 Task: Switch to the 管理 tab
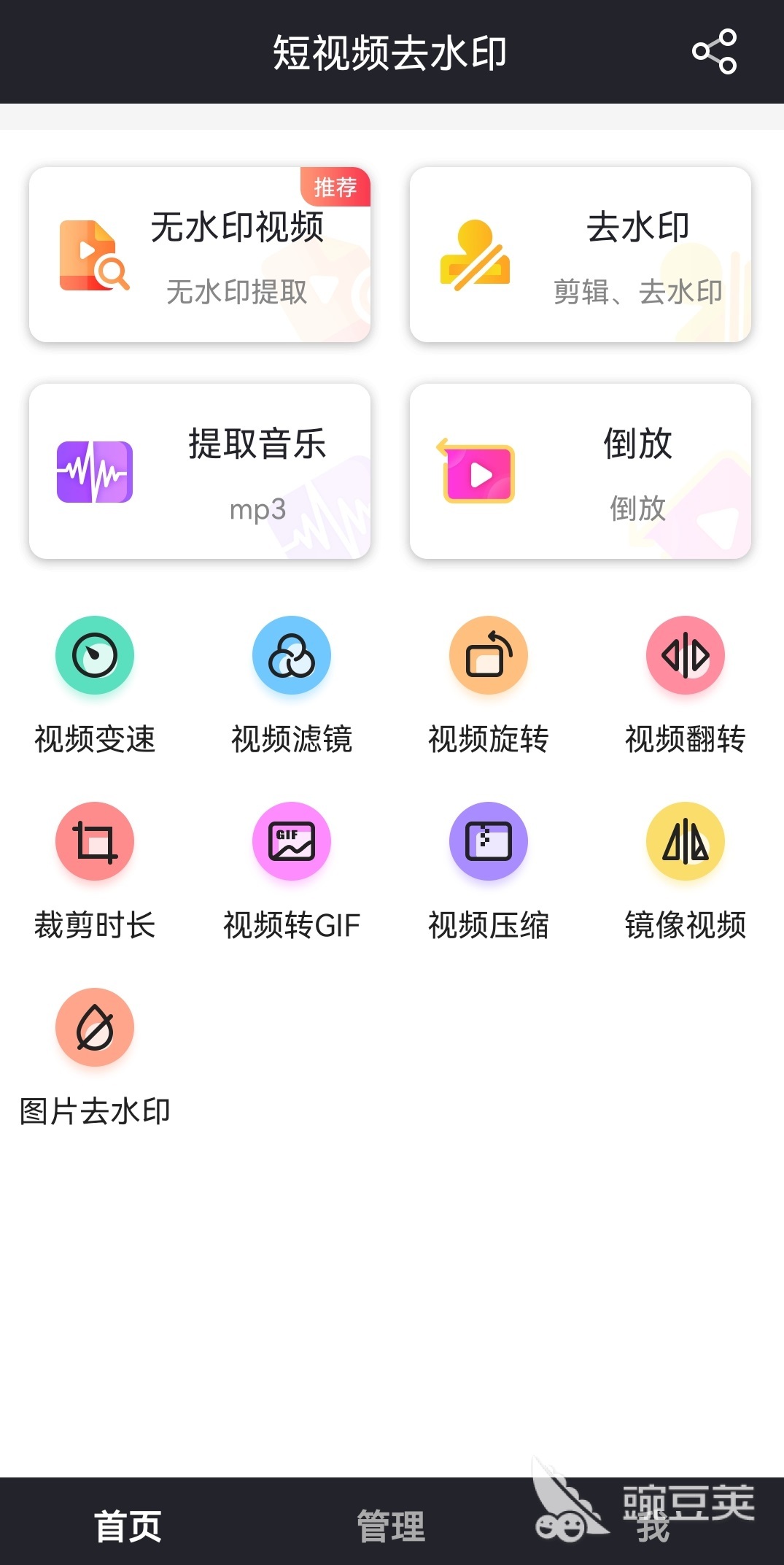tap(392, 1525)
